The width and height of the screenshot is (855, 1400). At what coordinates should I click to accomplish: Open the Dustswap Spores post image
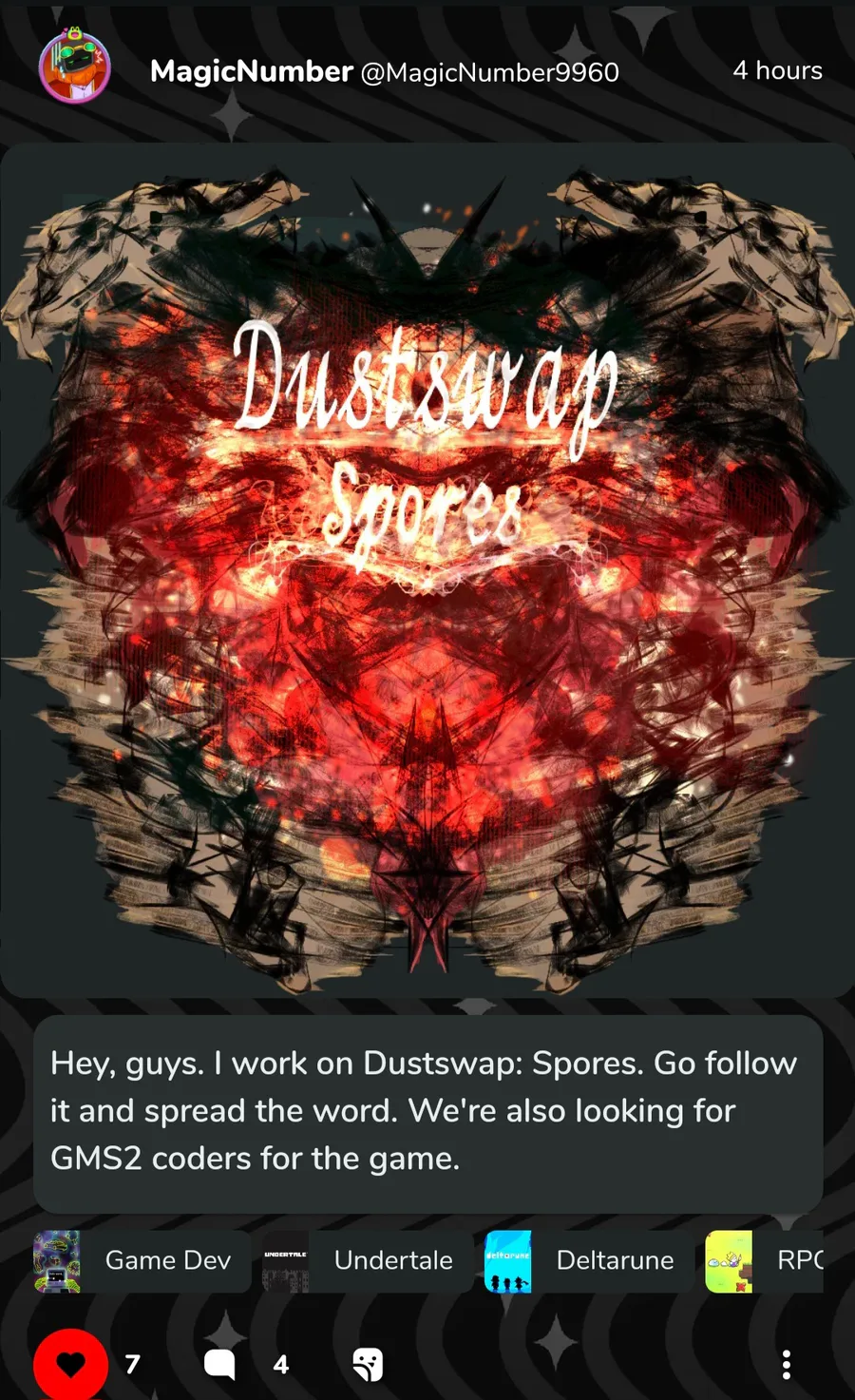(x=427, y=570)
